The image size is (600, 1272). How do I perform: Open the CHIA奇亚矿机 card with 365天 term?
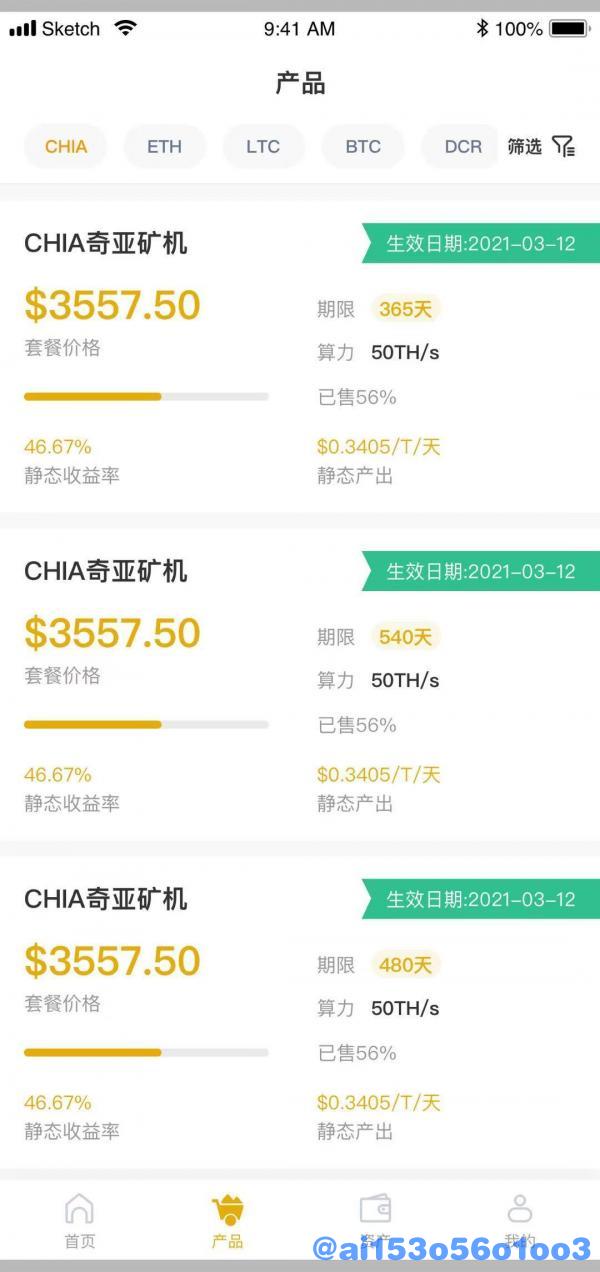pos(300,357)
